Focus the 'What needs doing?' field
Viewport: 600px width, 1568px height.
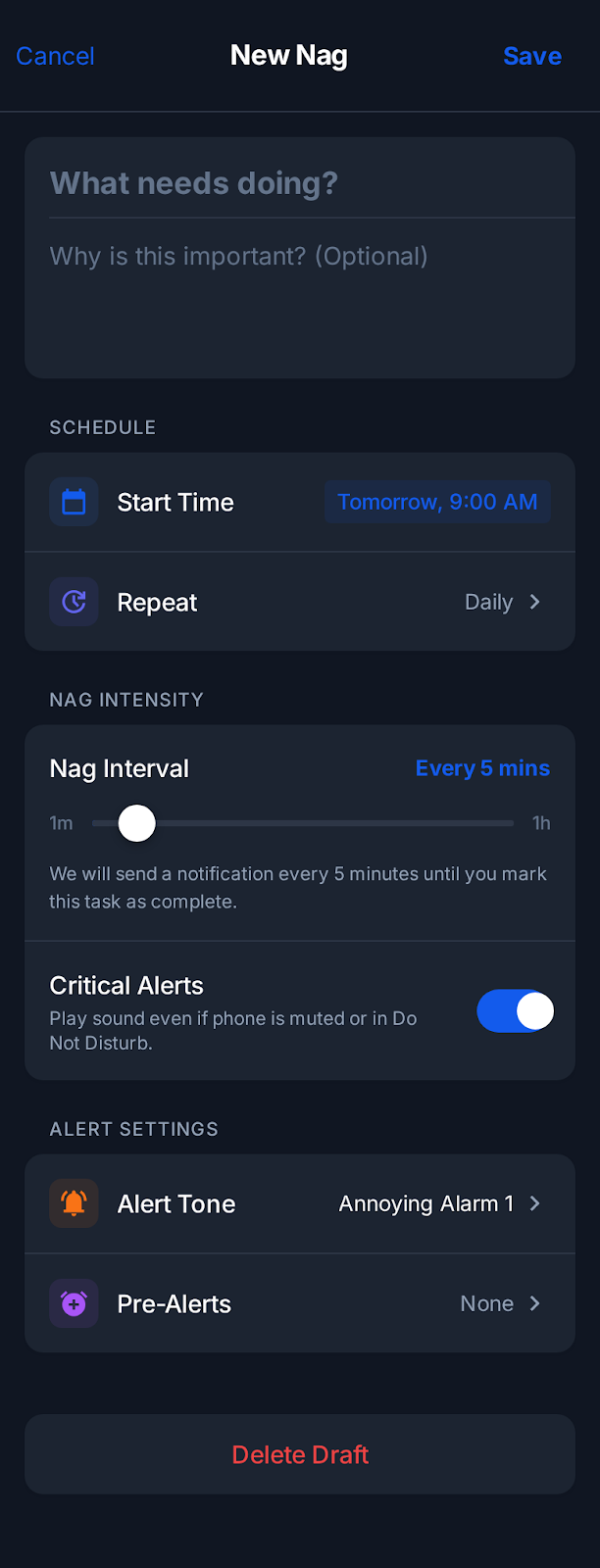pyautogui.click(x=299, y=183)
